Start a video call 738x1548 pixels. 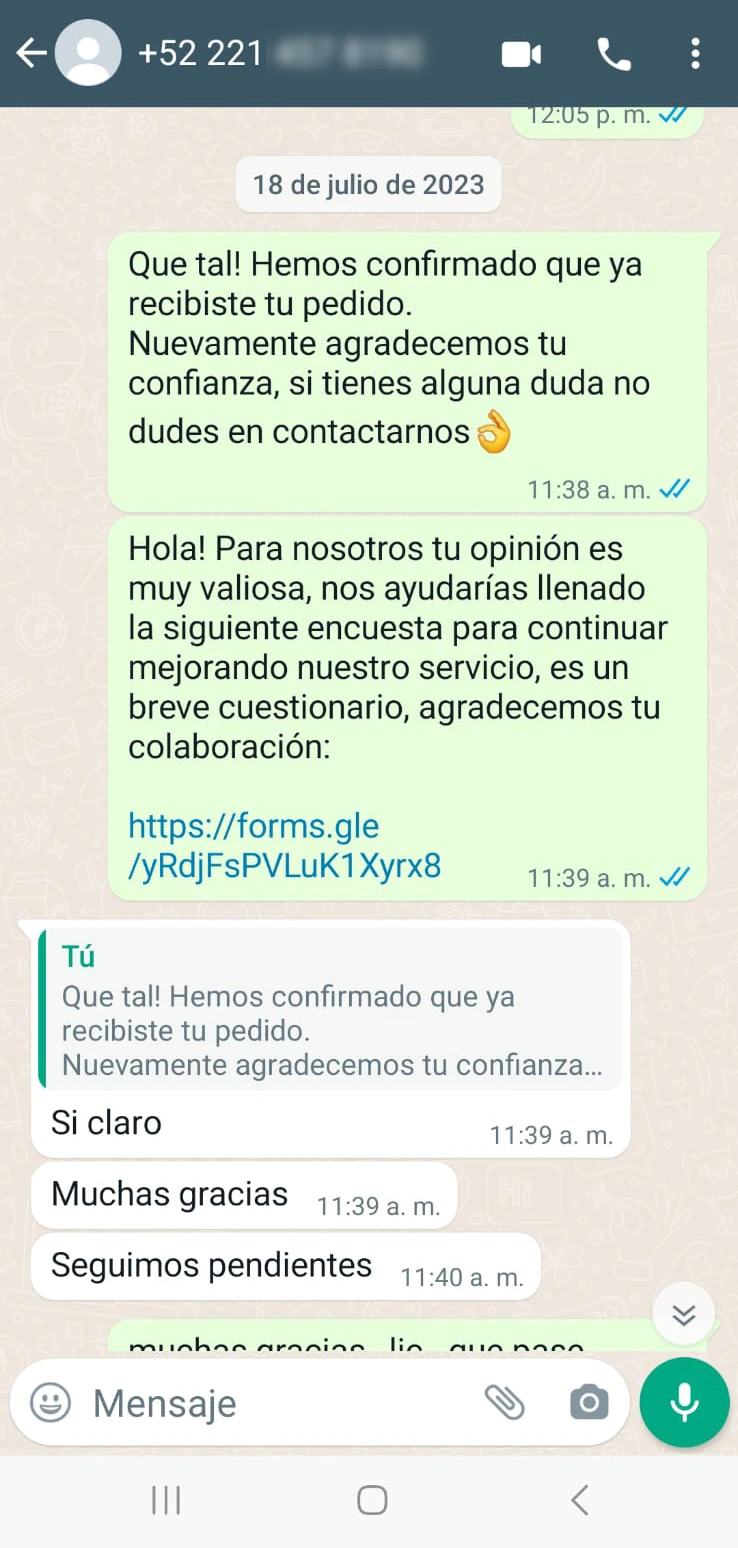(x=521, y=54)
